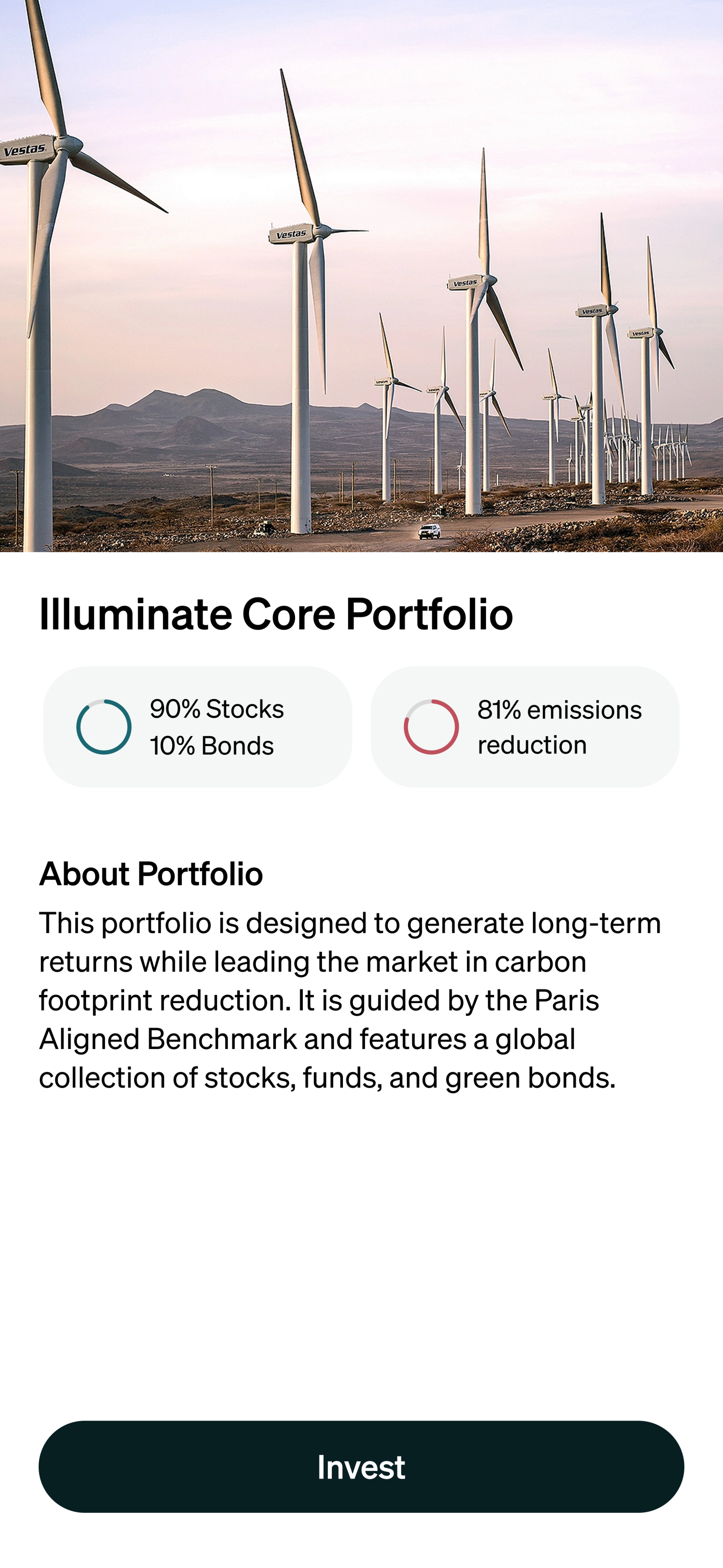723x1568 pixels.
Task: Tap the Invest button
Action: 361,1466
